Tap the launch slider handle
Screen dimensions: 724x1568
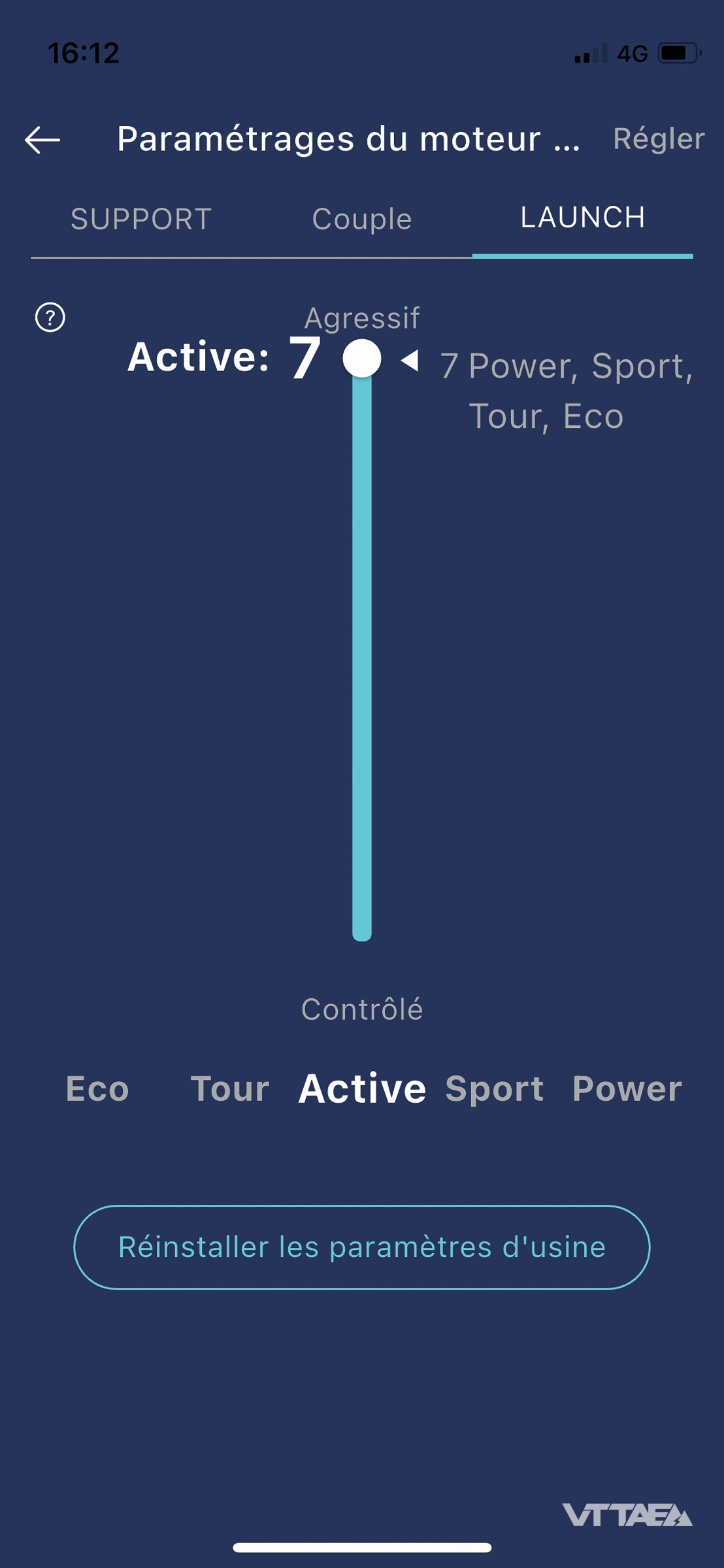click(362, 358)
